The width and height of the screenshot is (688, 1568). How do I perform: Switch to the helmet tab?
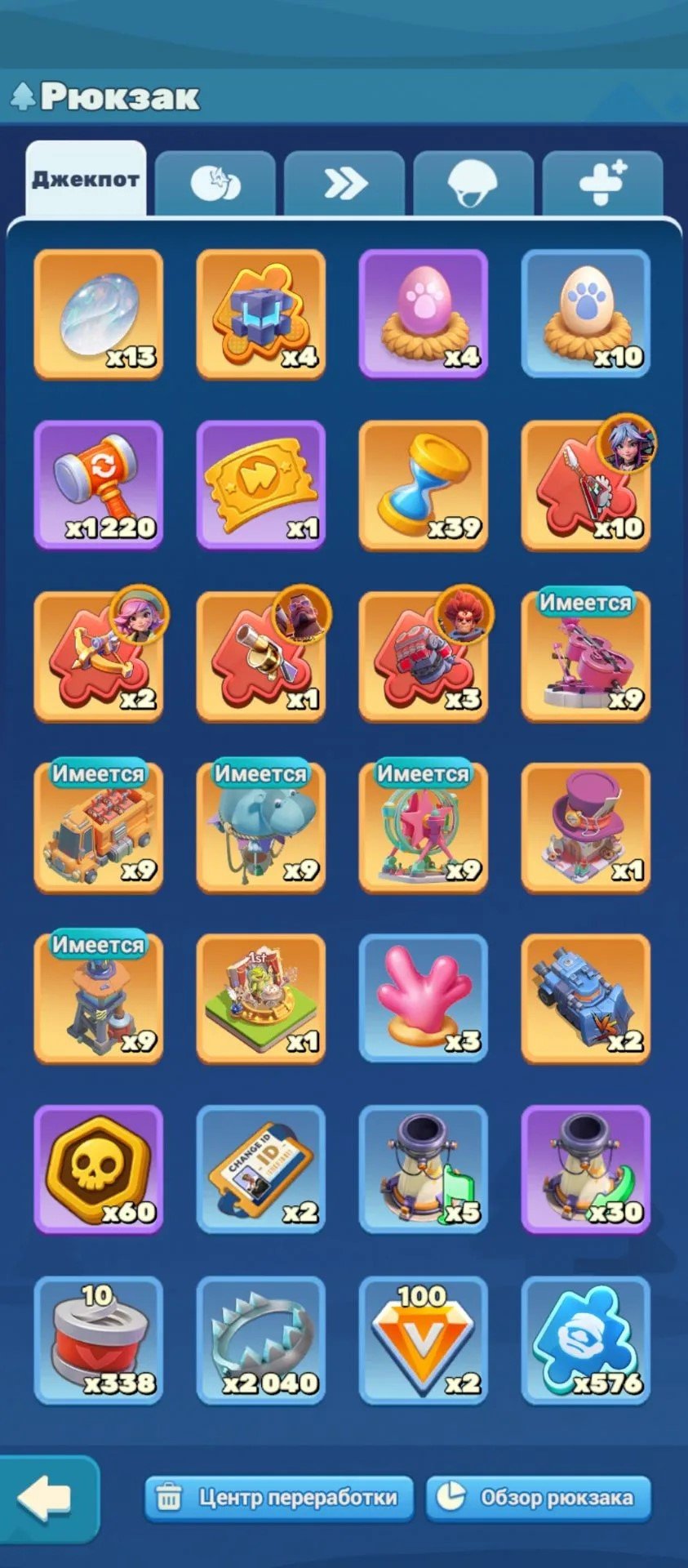pyautogui.click(x=473, y=184)
